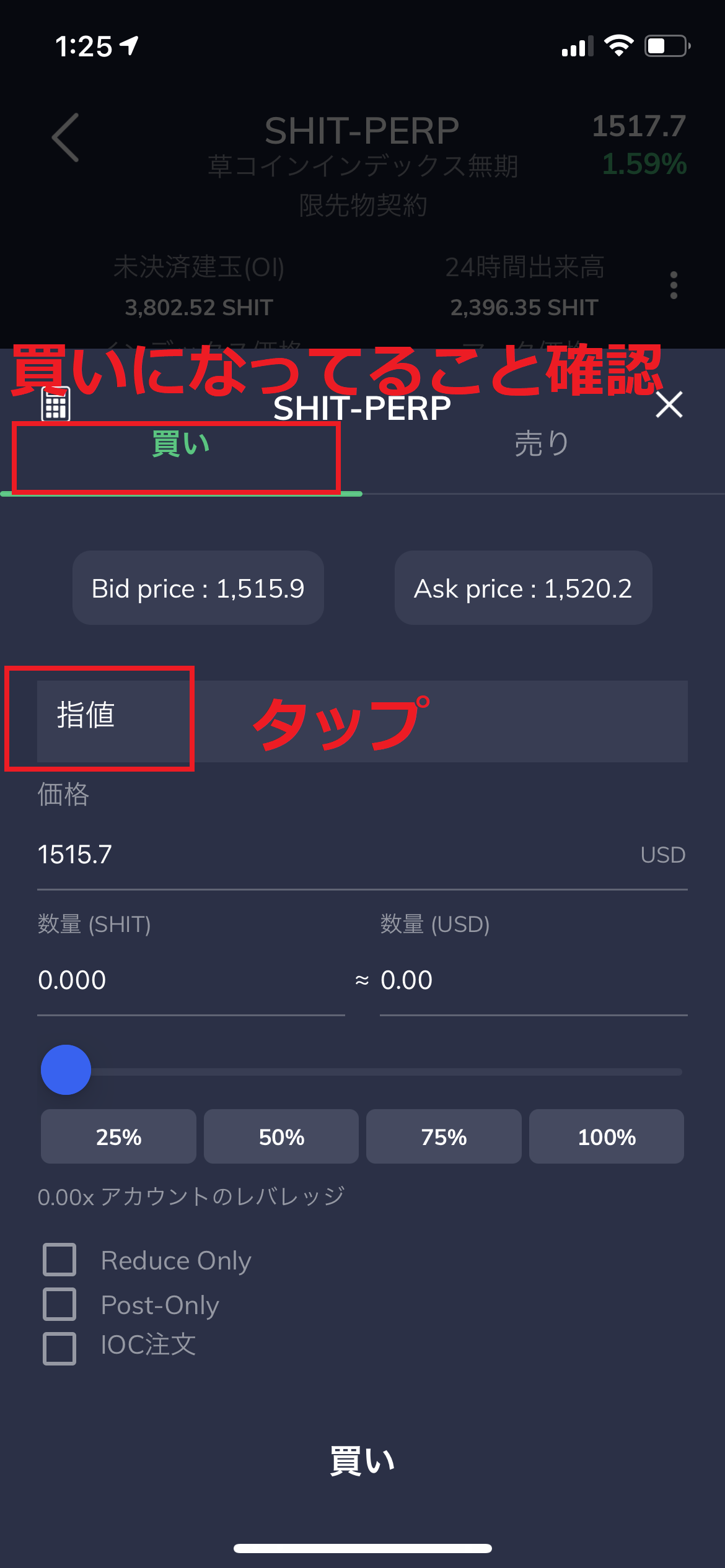
Task: Open the calculator icon
Action: coord(56,405)
